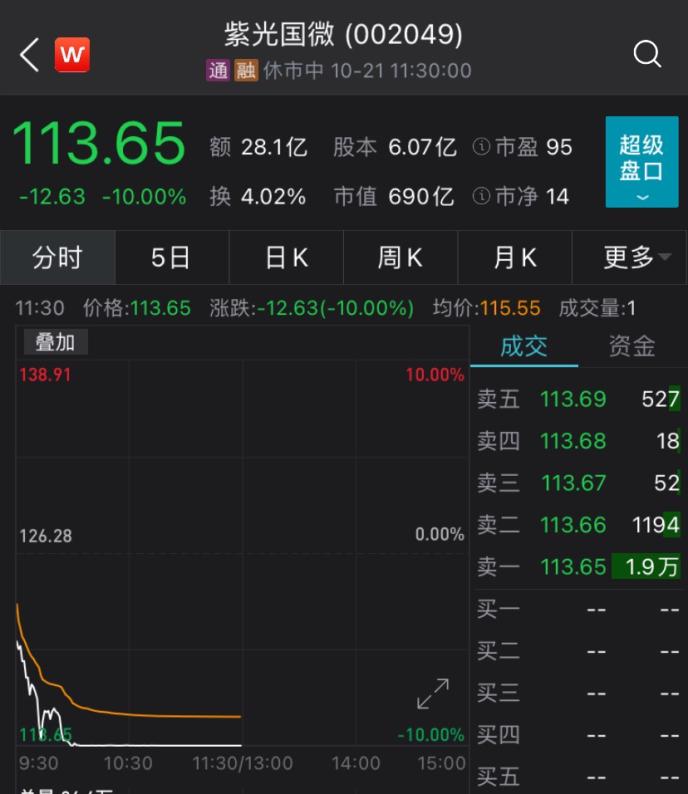The image size is (688, 794).
Task: Open the 超级盘口 panel
Action: click(641, 162)
